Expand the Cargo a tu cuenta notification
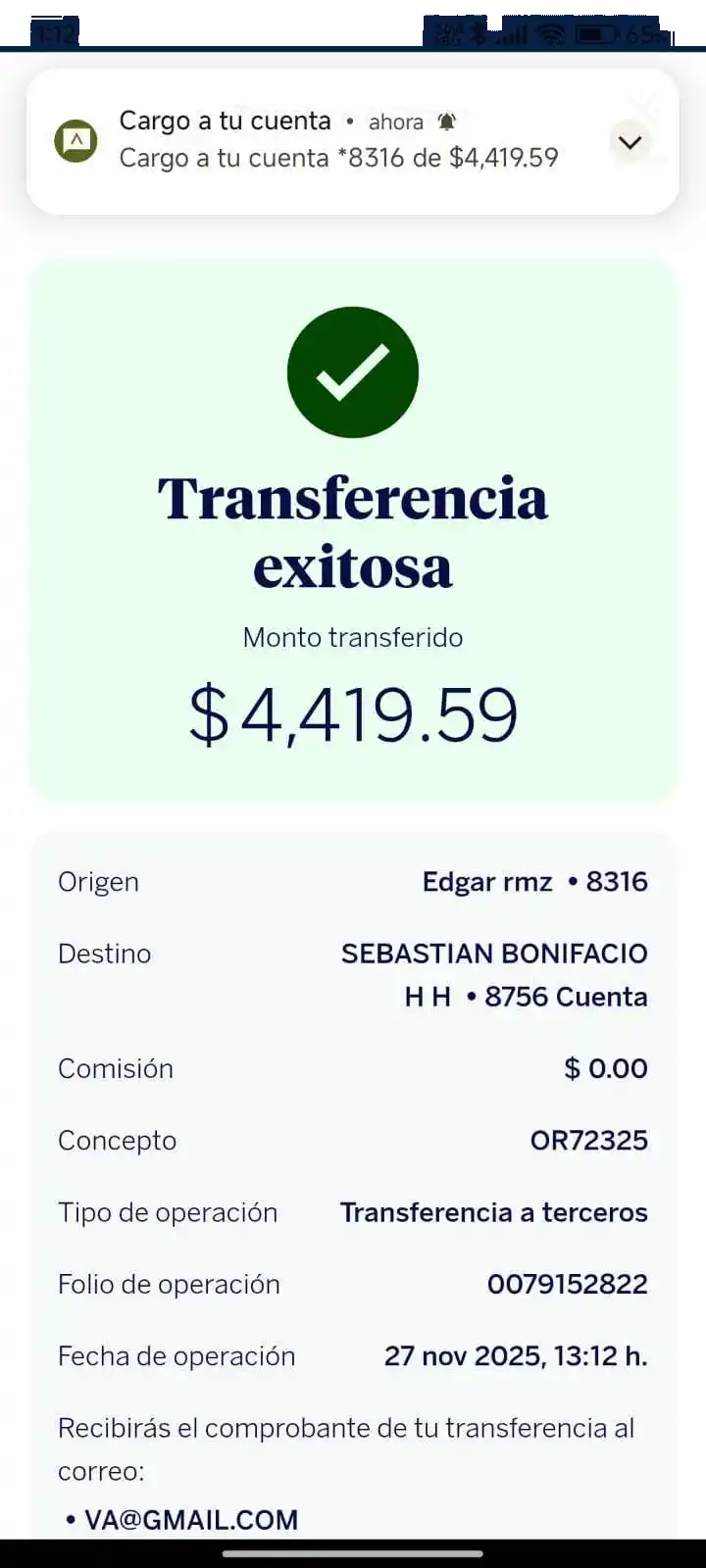This screenshot has height=1568, width=706. (x=630, y=142)
